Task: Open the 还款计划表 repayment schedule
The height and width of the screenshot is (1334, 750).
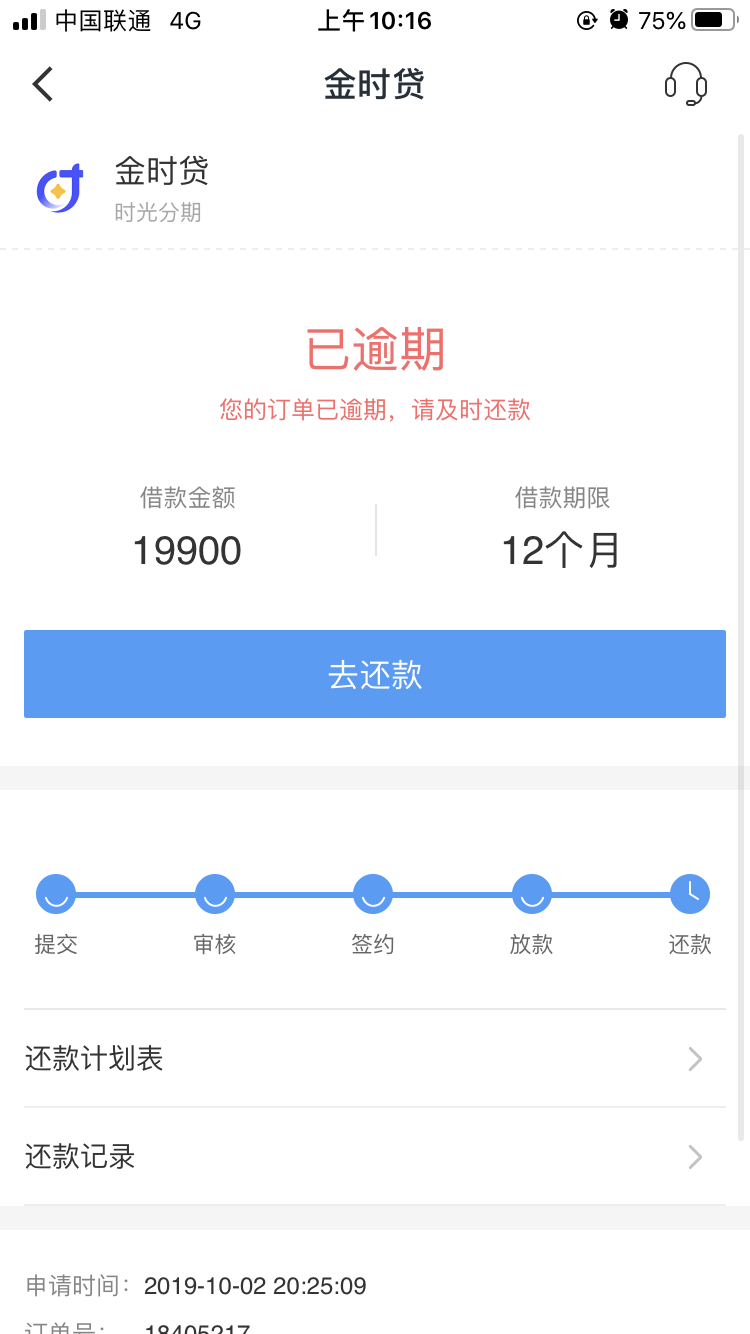Action: tap(375, 1059)
